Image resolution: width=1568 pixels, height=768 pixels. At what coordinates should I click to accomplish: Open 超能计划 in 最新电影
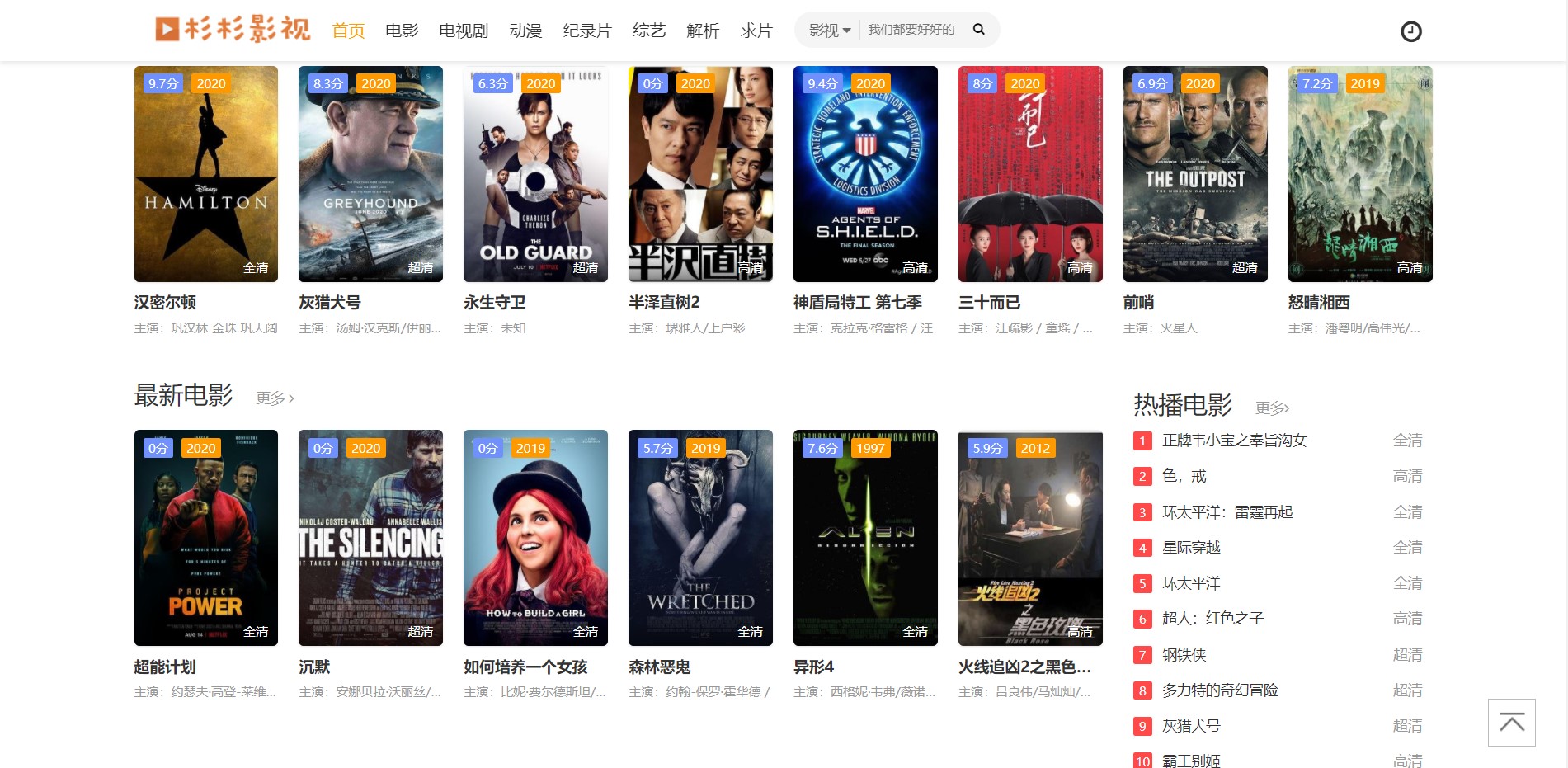pos(206,538)
